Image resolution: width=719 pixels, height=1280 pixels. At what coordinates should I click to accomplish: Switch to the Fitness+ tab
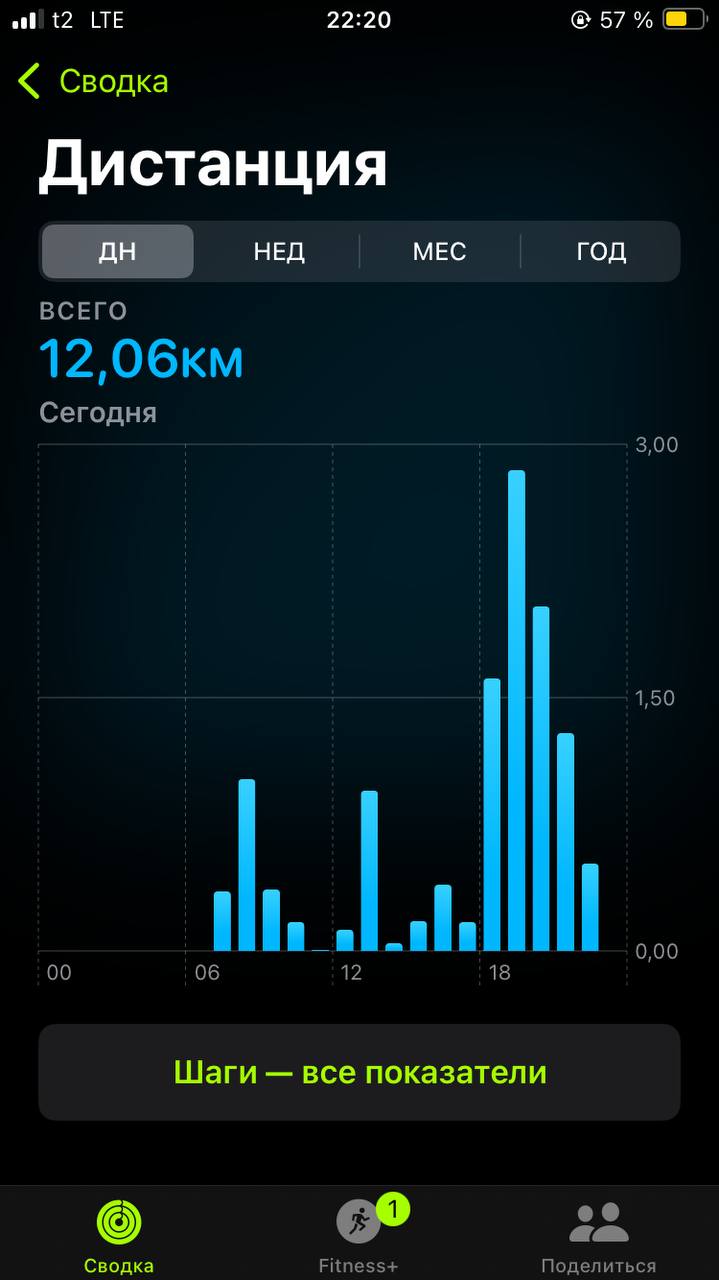coord(359,1235)
